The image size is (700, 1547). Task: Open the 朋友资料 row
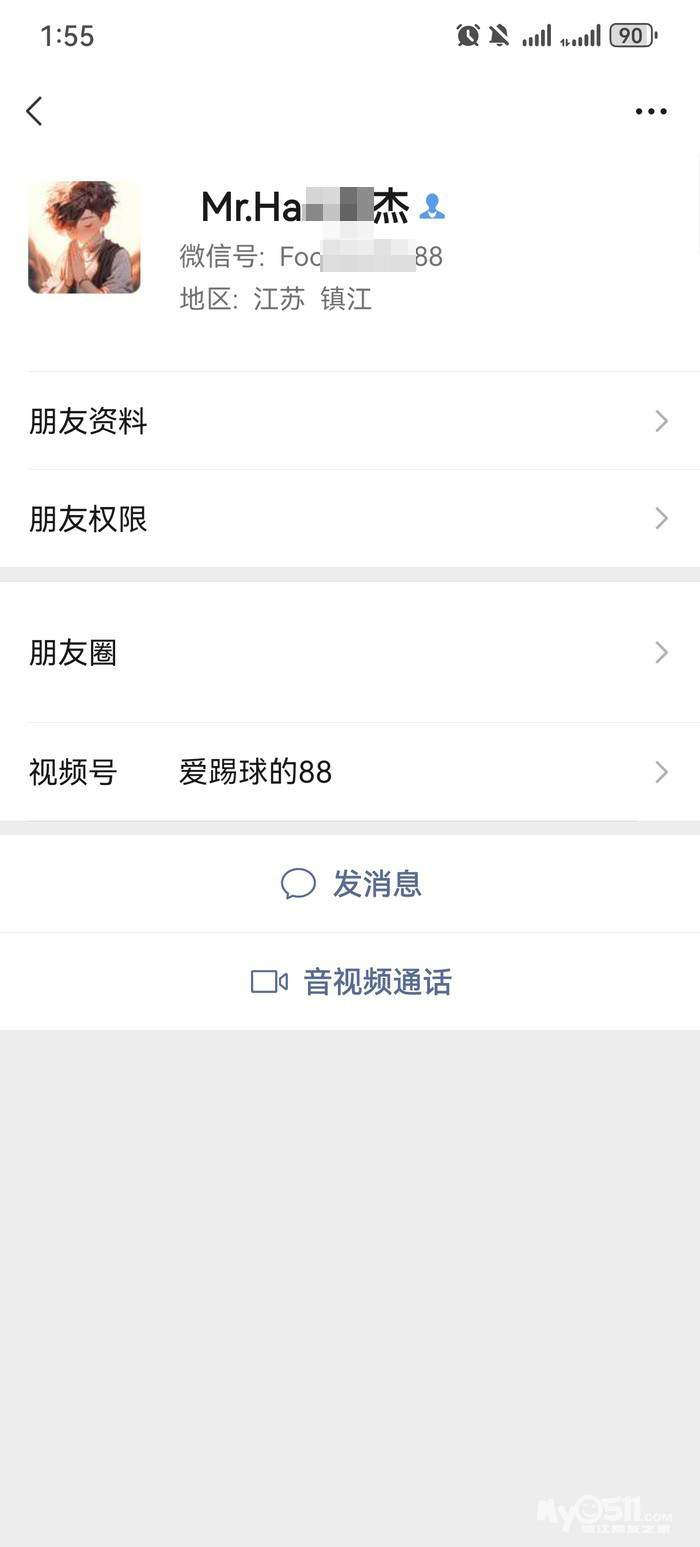349,421
